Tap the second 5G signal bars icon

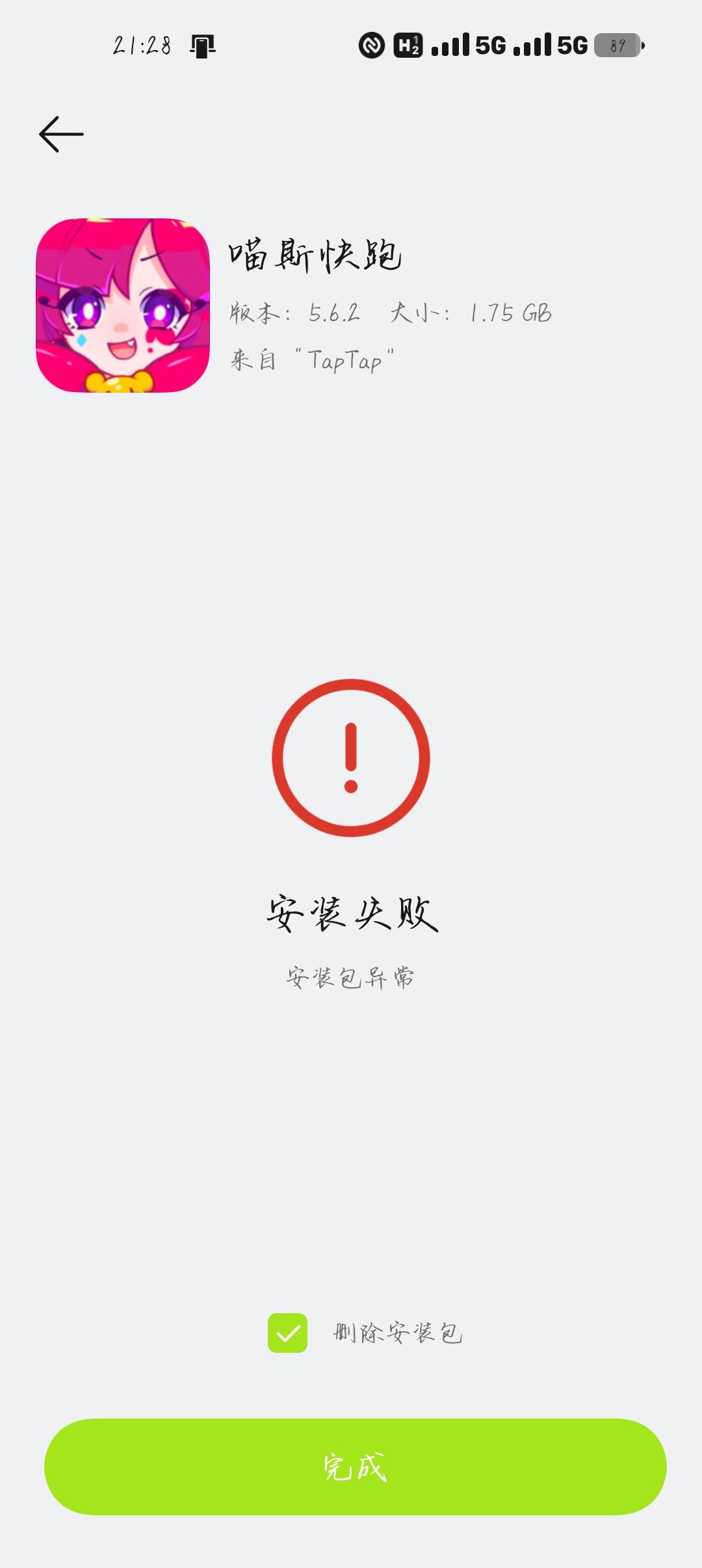click(533, 46)
